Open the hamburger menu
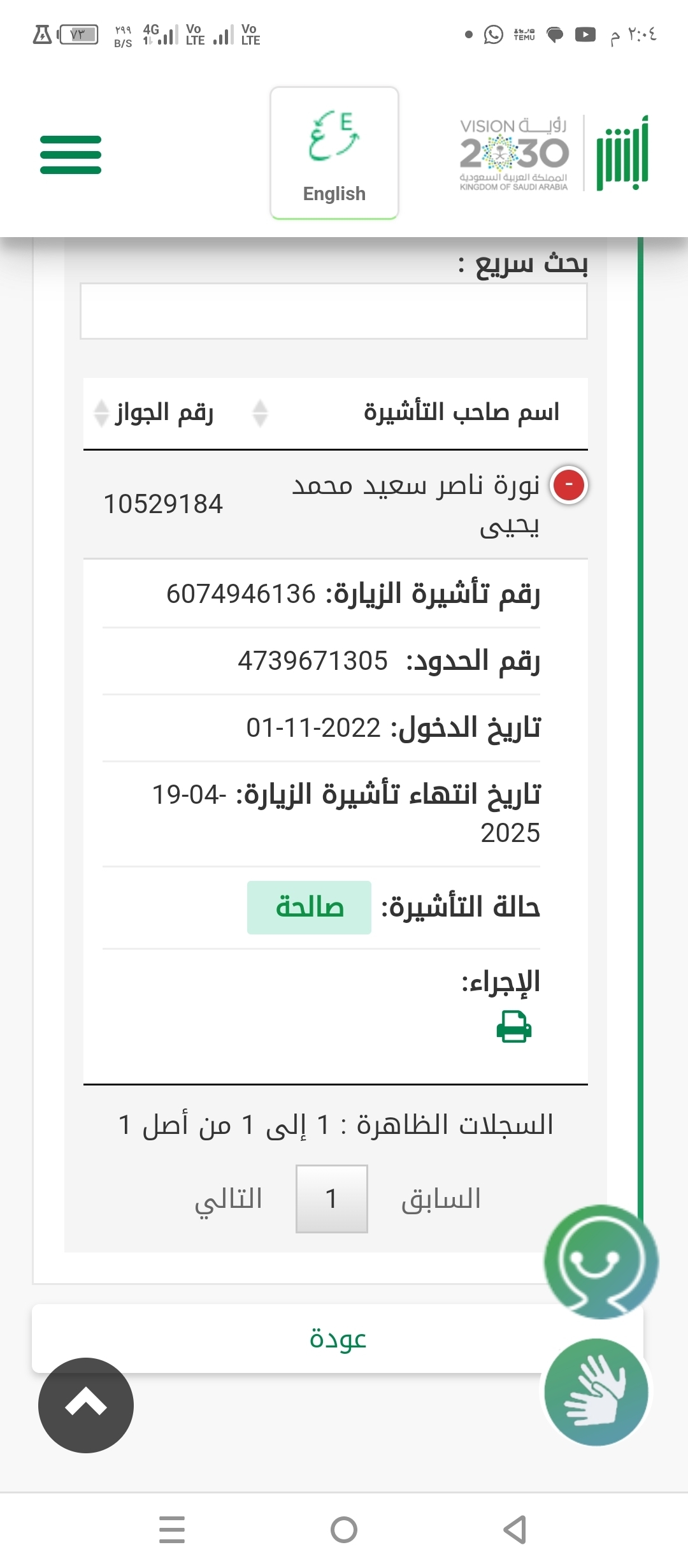This screenshot has height=1568, width=688. [x=71, y=155]
